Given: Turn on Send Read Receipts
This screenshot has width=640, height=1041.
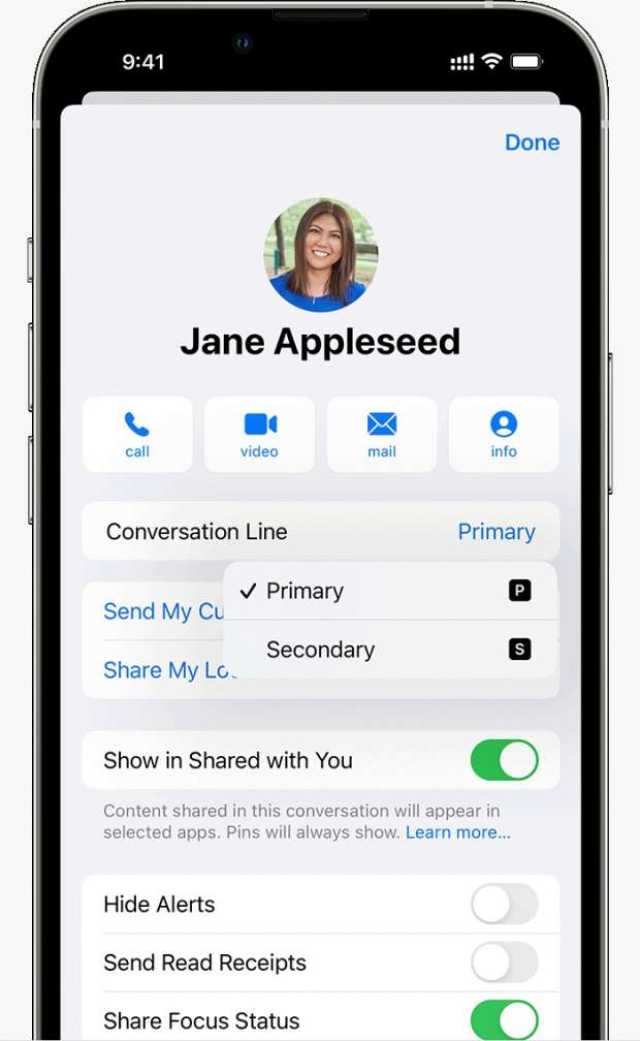Looking at the screenshot, I should pyautogui.click(x=505, y=962).
